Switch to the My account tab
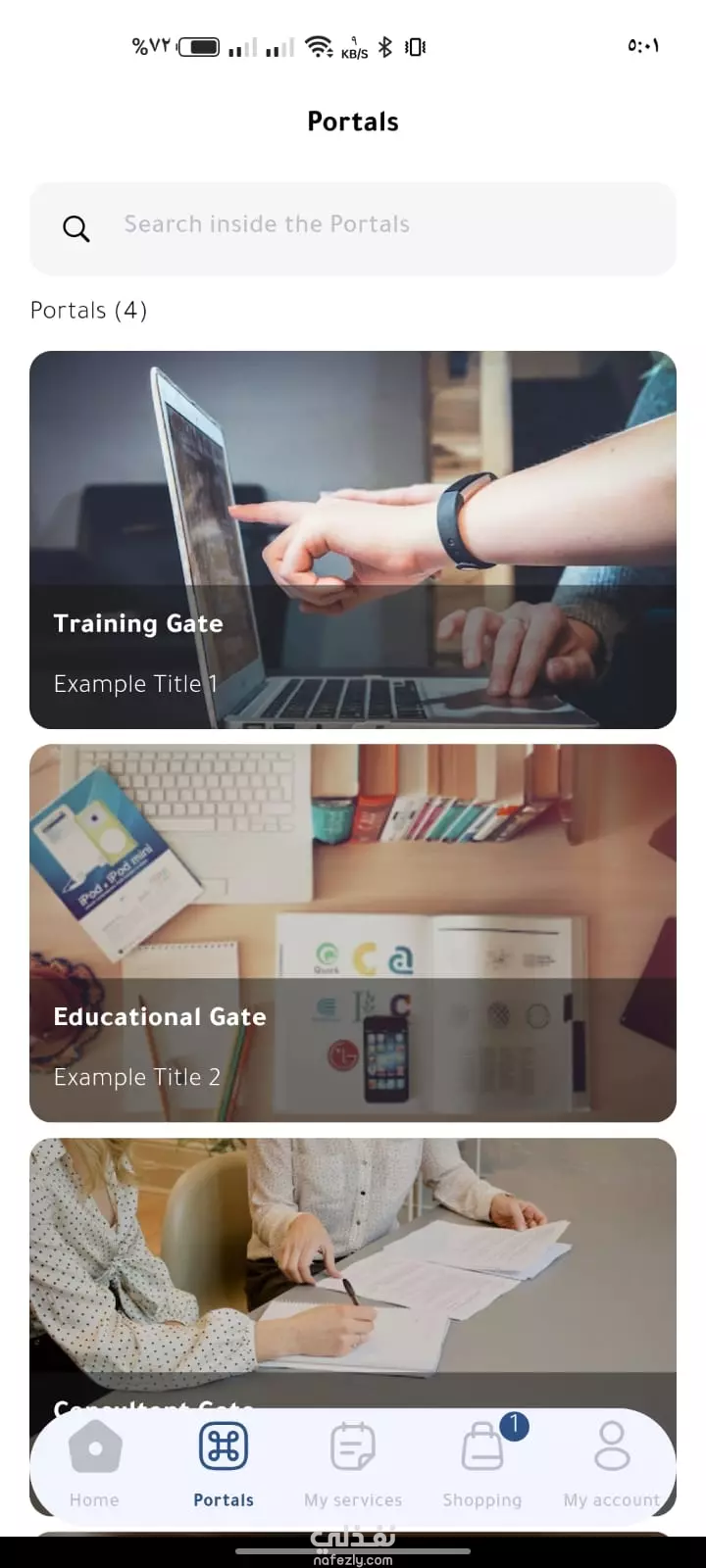 (x=612, y=1464)
